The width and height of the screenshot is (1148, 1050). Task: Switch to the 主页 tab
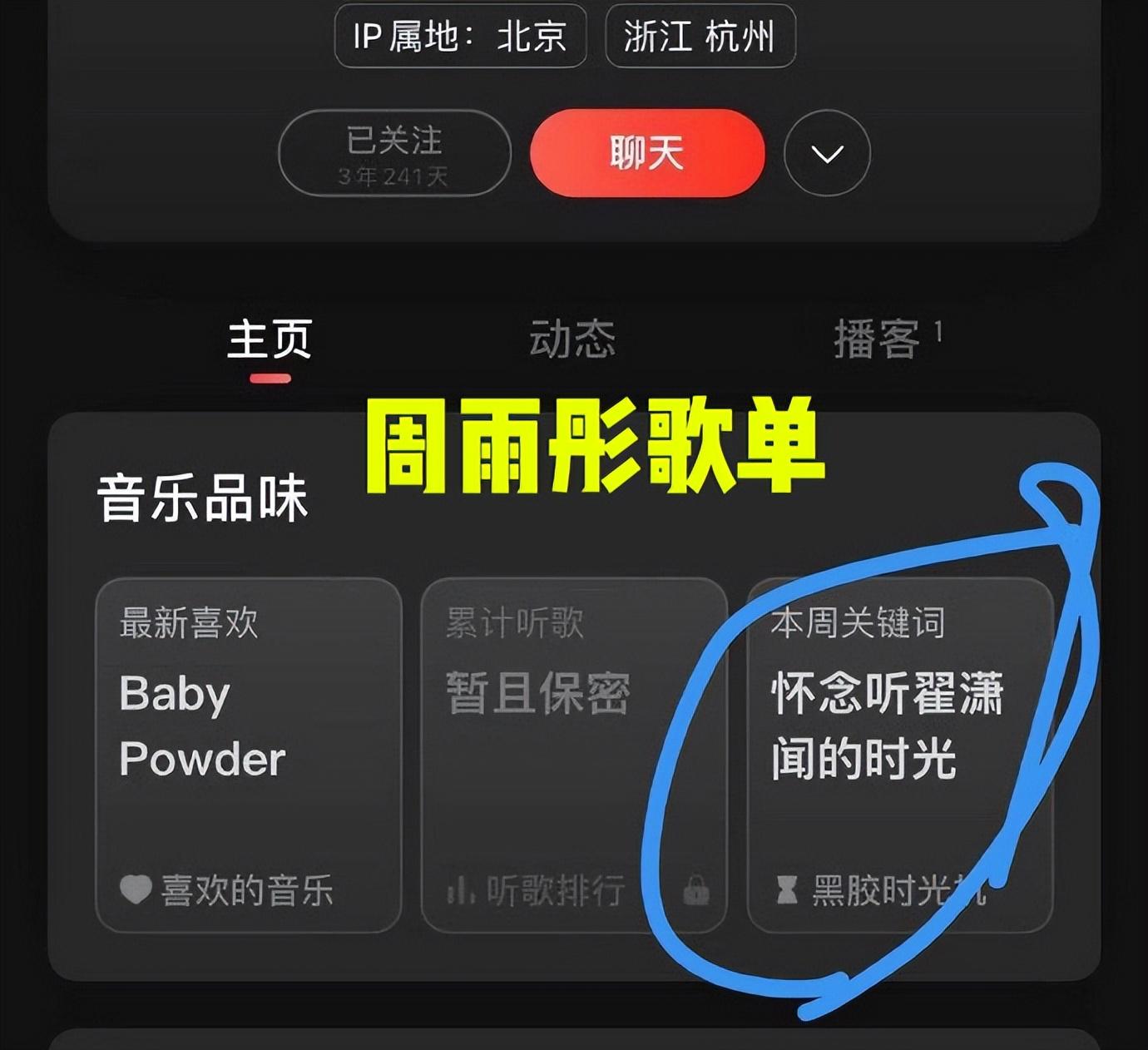(x=270, y=339)
